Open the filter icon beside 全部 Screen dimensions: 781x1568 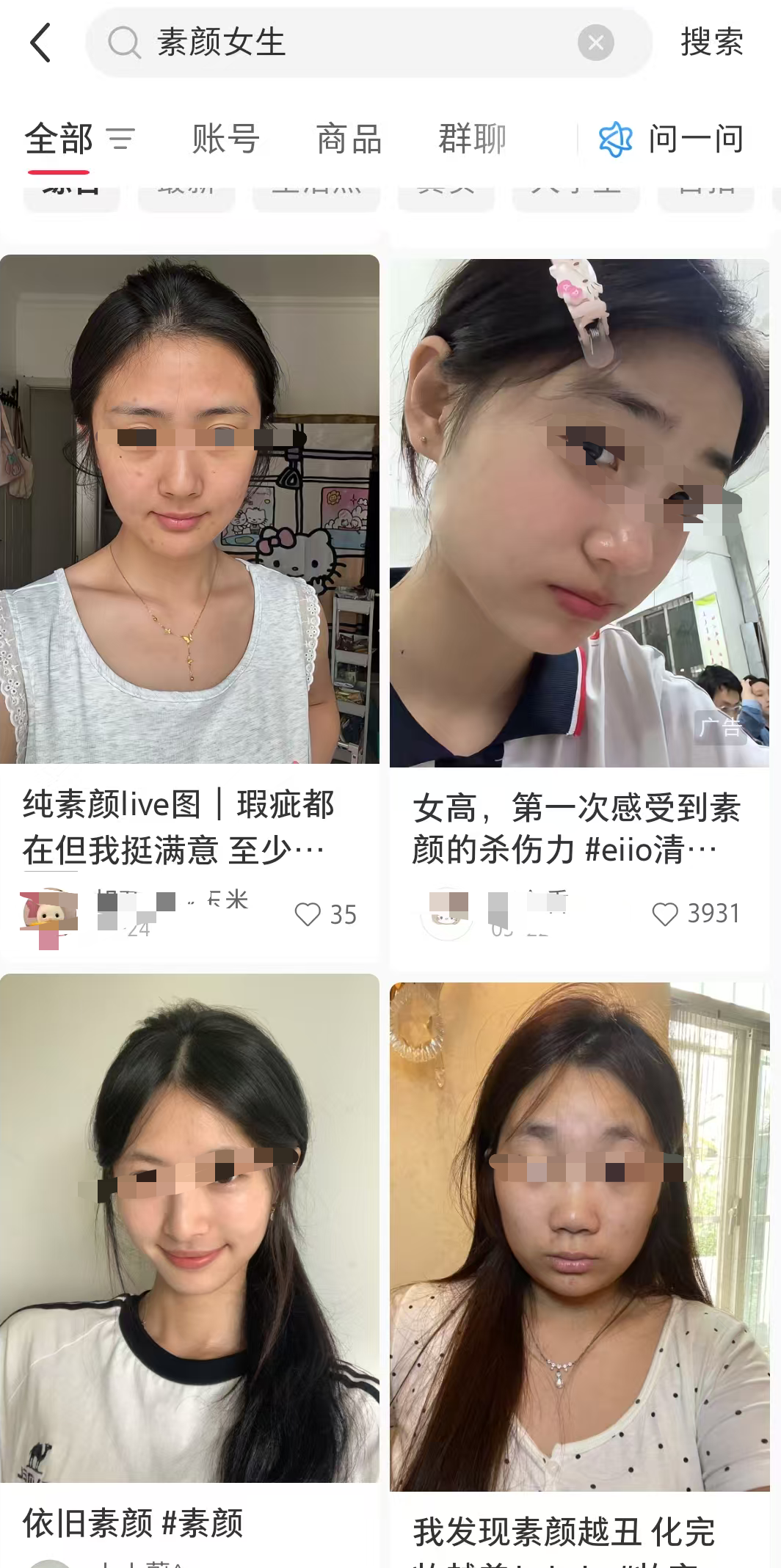point(121,139)
